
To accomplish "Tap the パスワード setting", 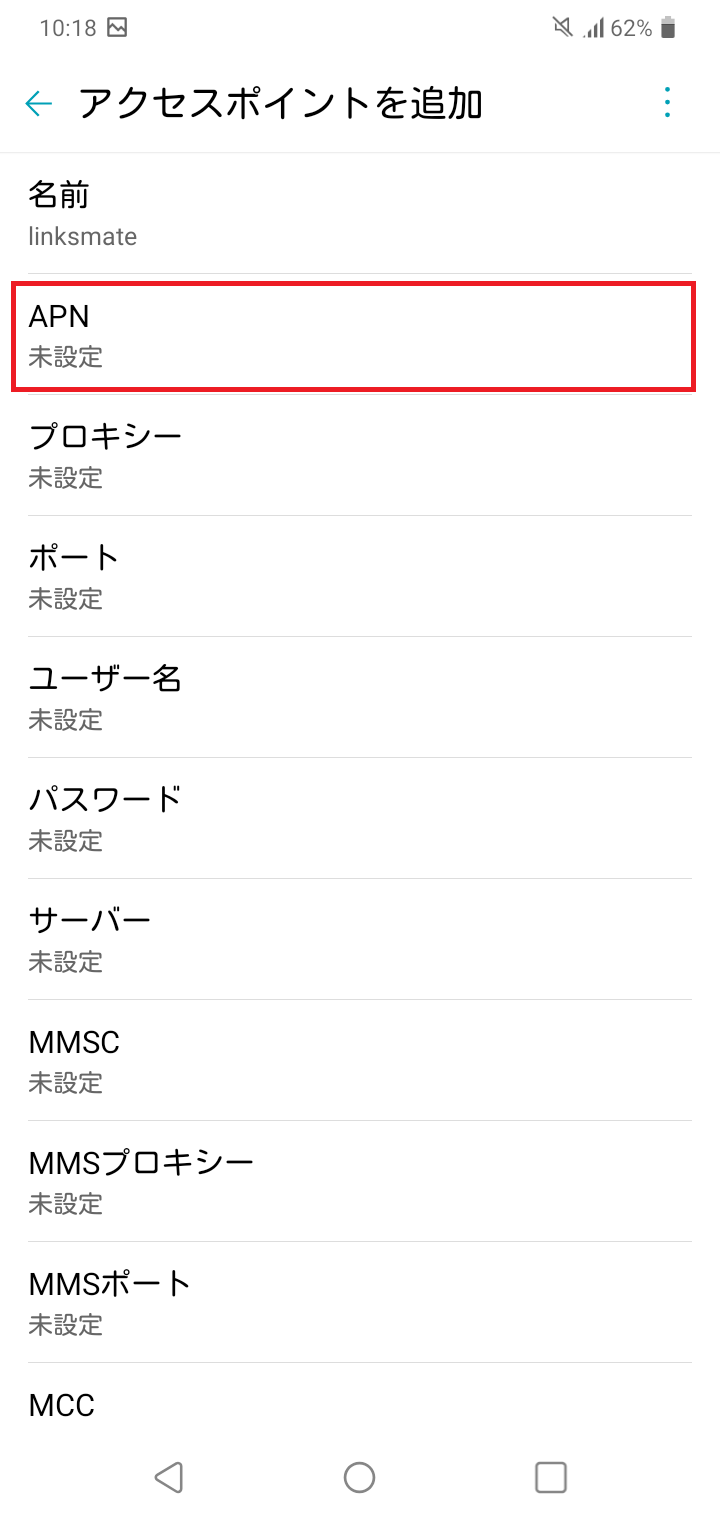I will (360, 818).
